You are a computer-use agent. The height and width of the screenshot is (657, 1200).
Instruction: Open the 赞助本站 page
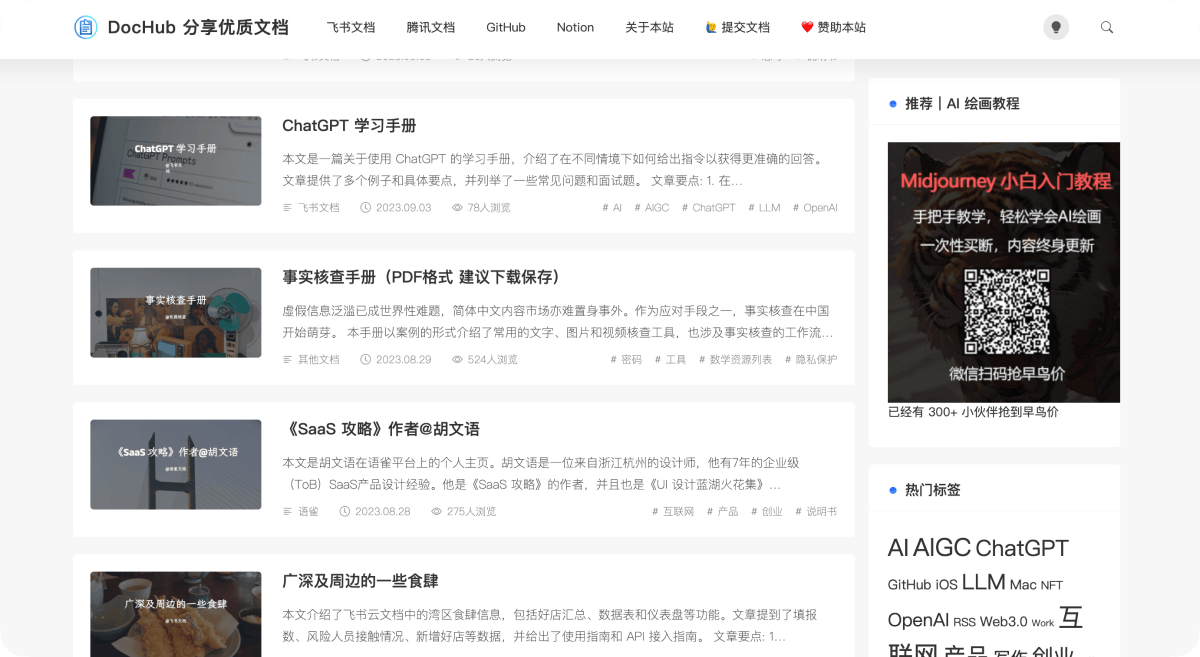(x=834, y=27)
